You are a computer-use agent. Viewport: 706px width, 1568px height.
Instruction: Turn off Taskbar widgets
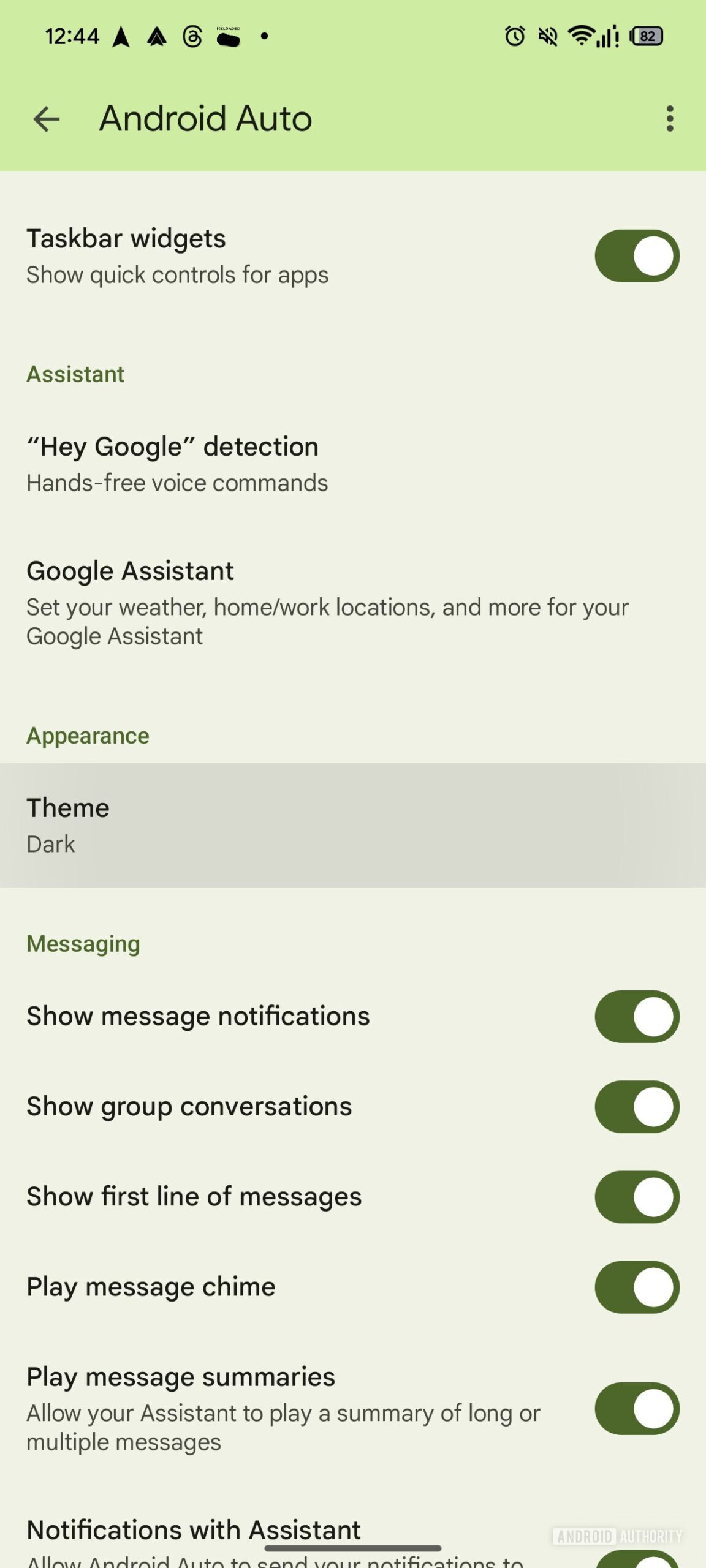[637, 256]
